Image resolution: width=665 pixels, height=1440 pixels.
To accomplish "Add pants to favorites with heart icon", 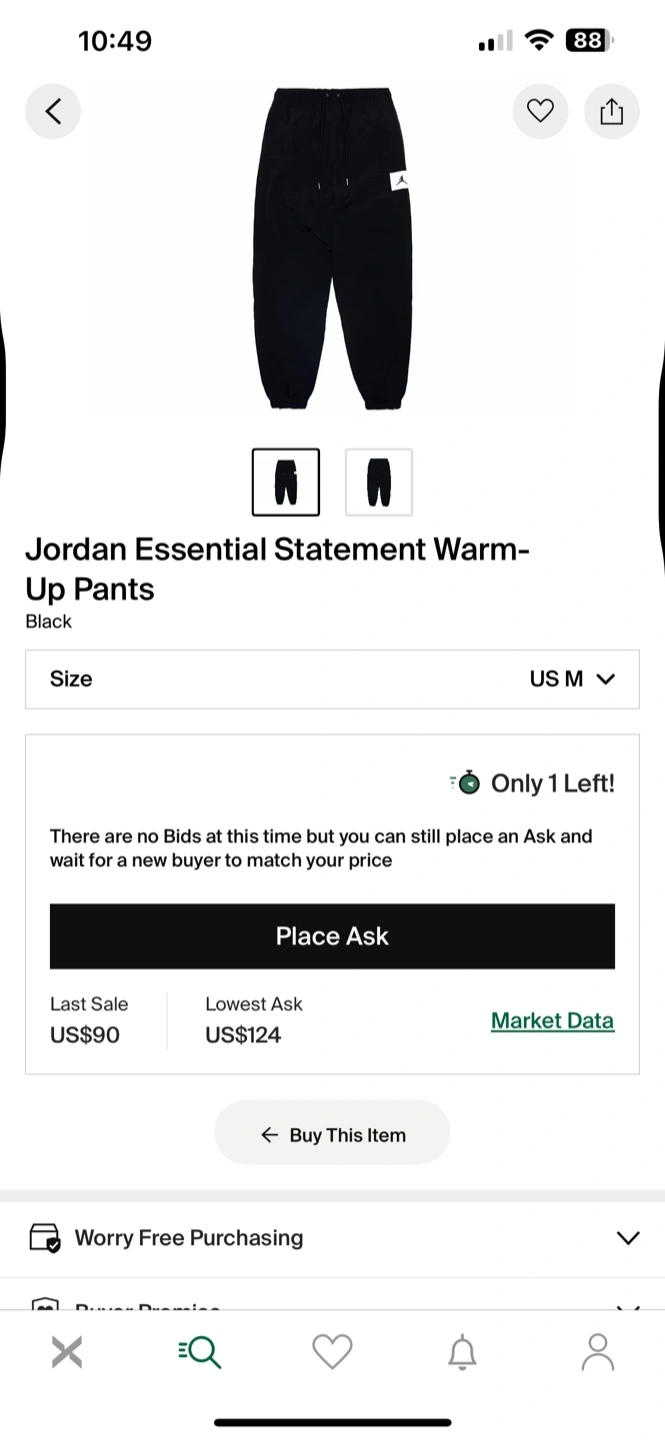I will [540, 111].
